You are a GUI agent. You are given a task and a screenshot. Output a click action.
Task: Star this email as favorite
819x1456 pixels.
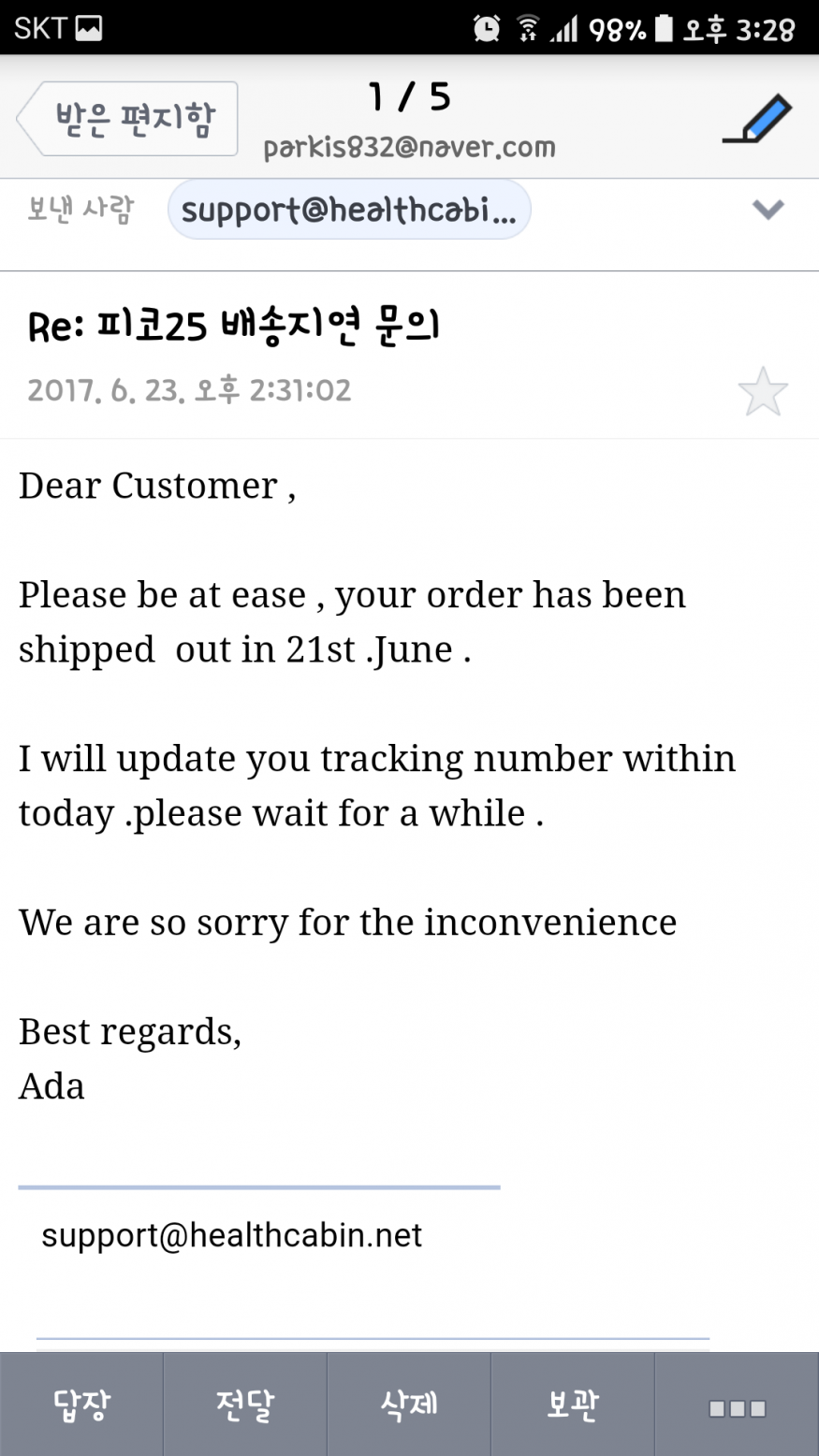pos(762,391)
